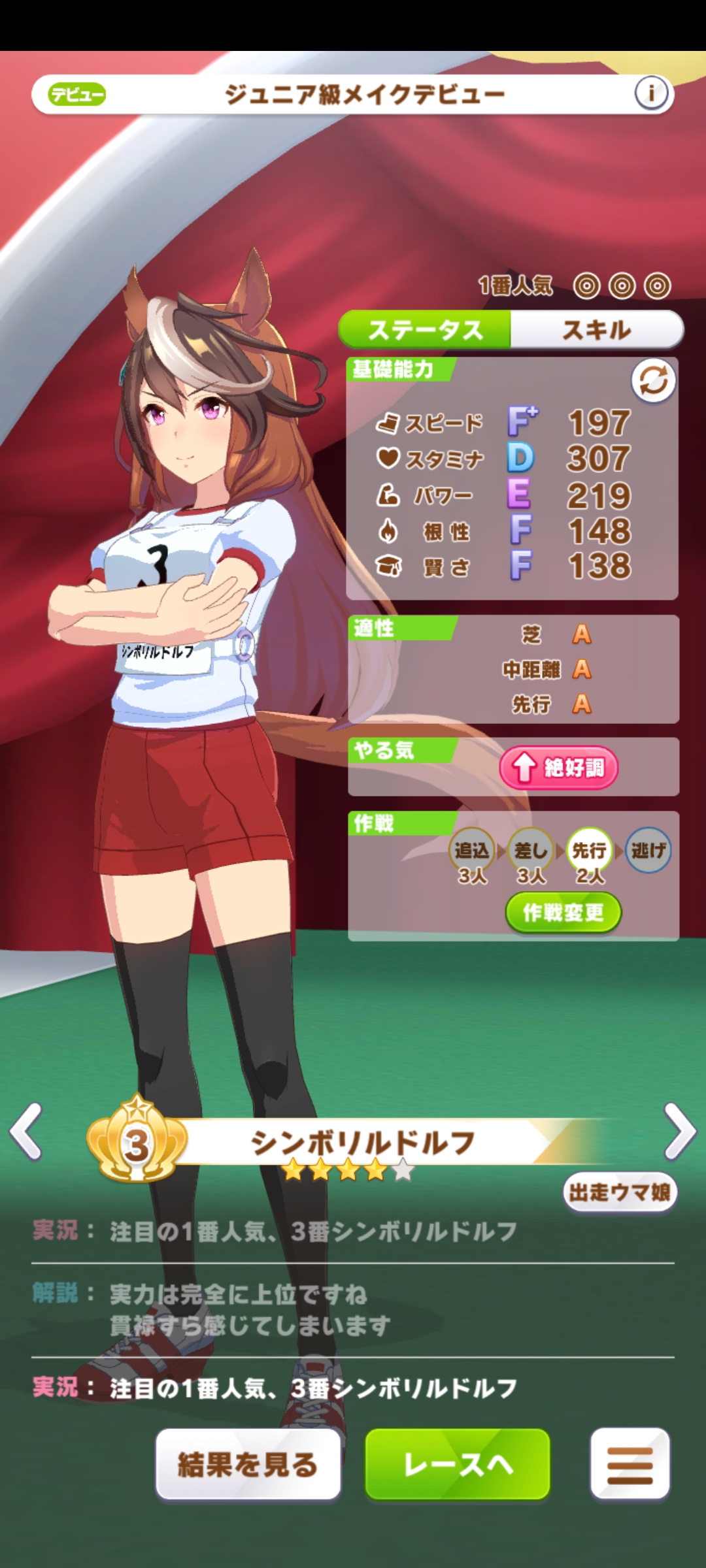706x1568 pixels.
Task: Start the race with レースへ
Action: pyautogui.click(x=458, y=1464)
